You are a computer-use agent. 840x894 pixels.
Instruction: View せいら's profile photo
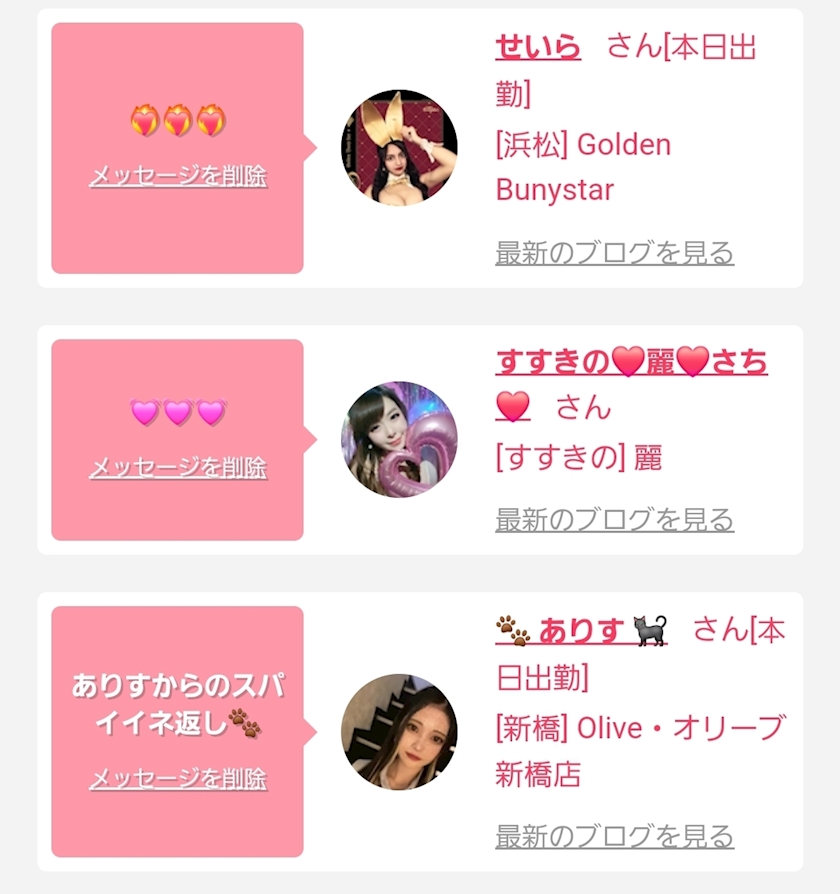(399, 148)
